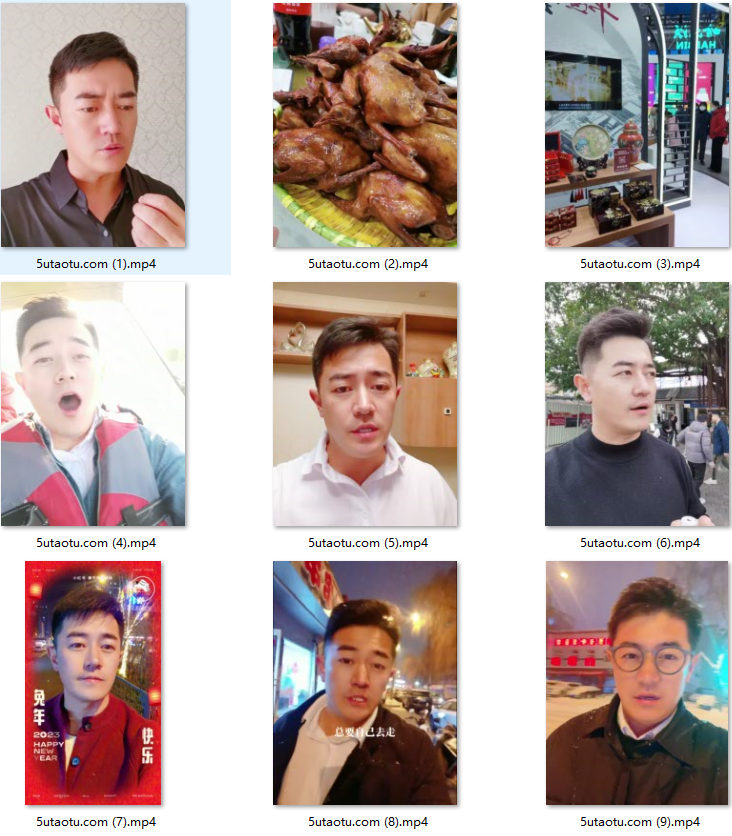Open video 5utaotu.com (6).mp4
The height and width of the screenshot is (836, 732).
click(637, 404)
